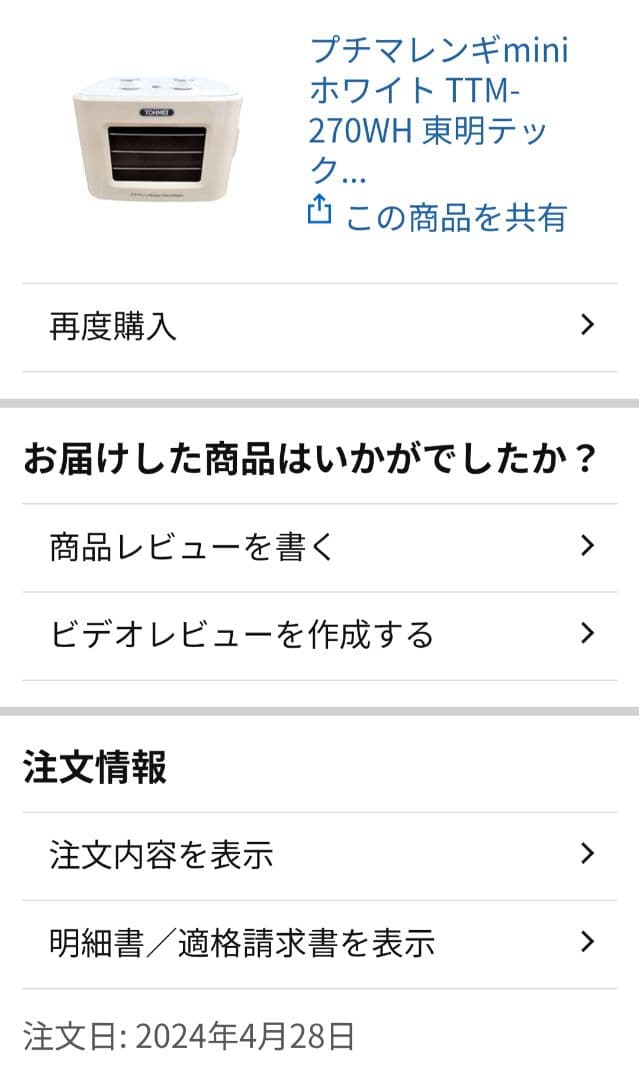Open the プチマレンギmini product title link
This screenshot has width=639, height=1080.
(x=438, y=110)
